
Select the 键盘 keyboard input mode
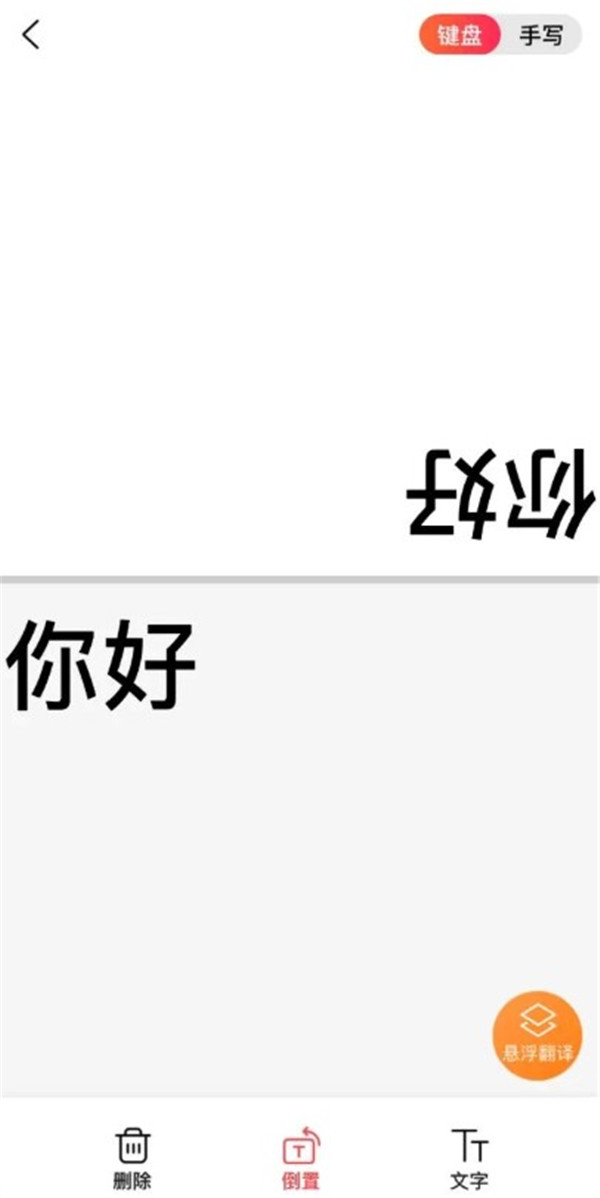pyautogui.click(x=459, y=36)
